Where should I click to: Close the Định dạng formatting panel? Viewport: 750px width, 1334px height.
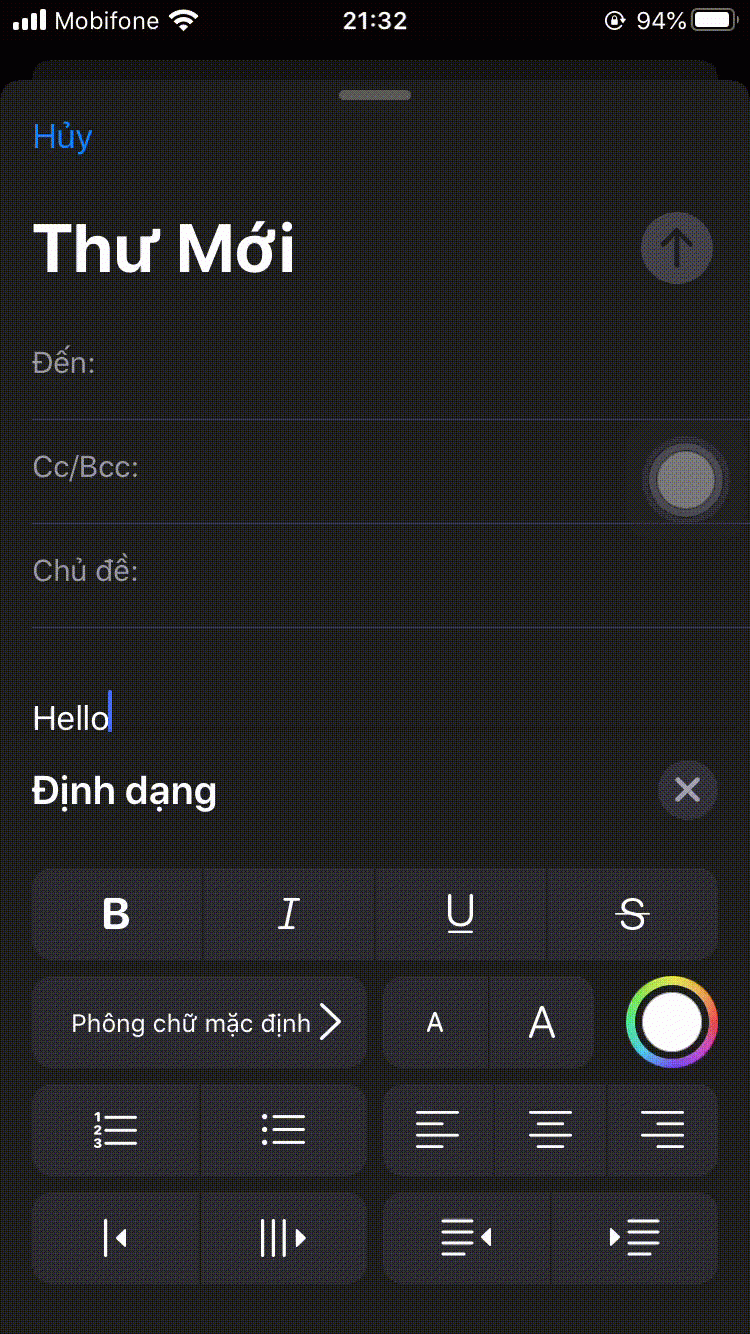[x=687, y=790]
